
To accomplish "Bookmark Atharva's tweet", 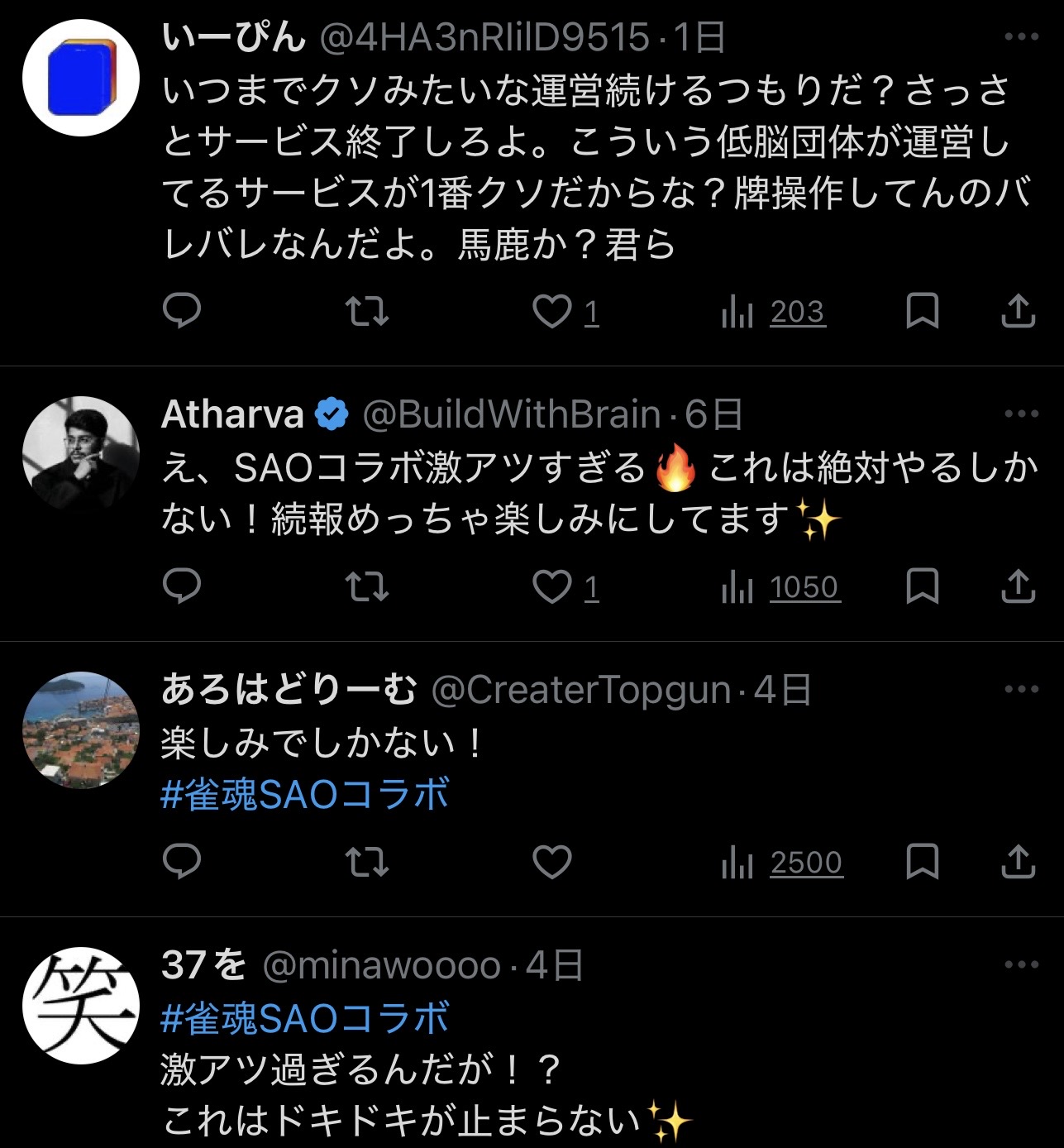I will click(922, 586).
